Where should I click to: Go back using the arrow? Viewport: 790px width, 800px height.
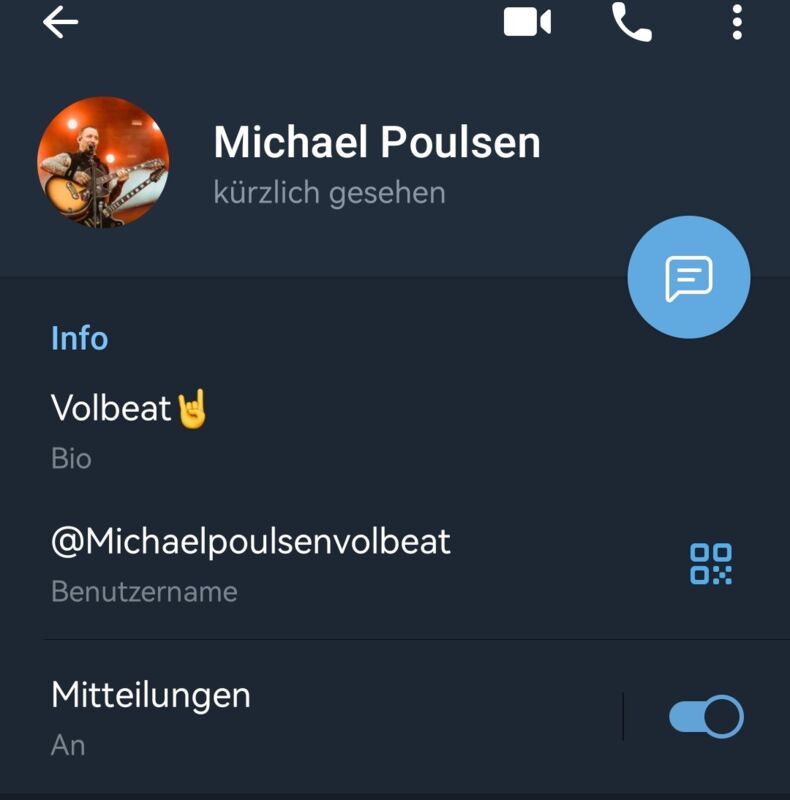pos(61,22)
